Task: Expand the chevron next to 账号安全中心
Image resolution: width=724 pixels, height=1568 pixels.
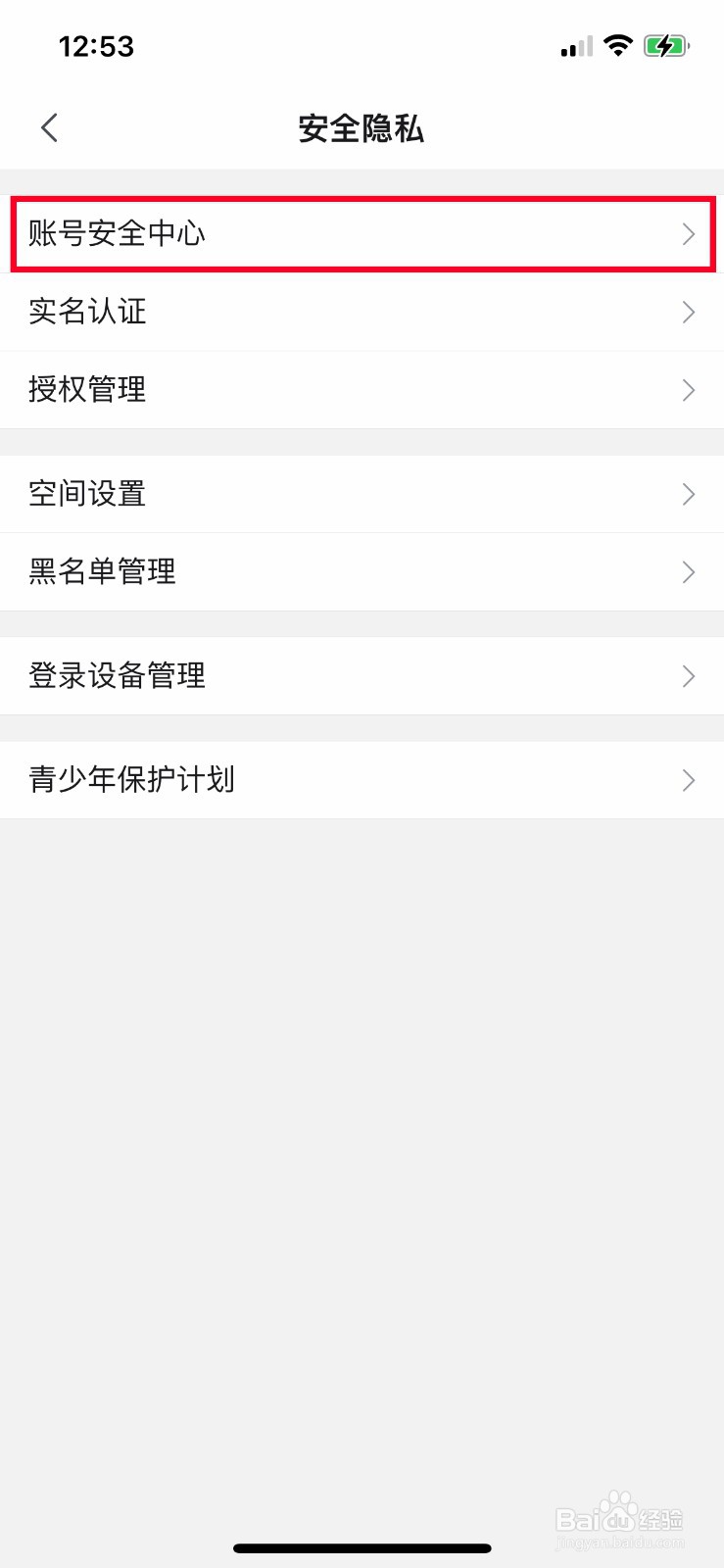Action: pyautogui.click(x=688, y=234)
